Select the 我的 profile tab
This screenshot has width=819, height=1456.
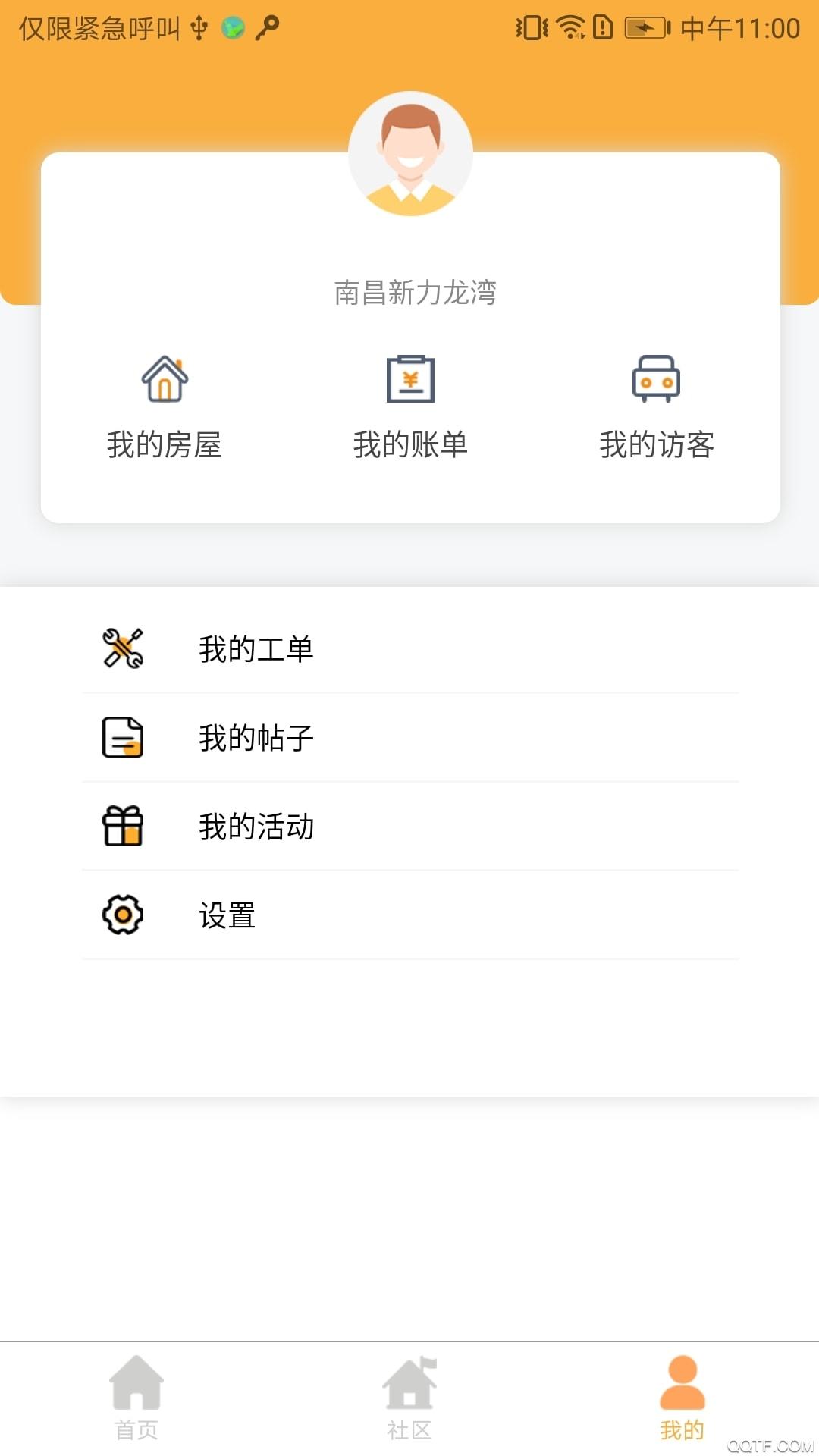682,1398
